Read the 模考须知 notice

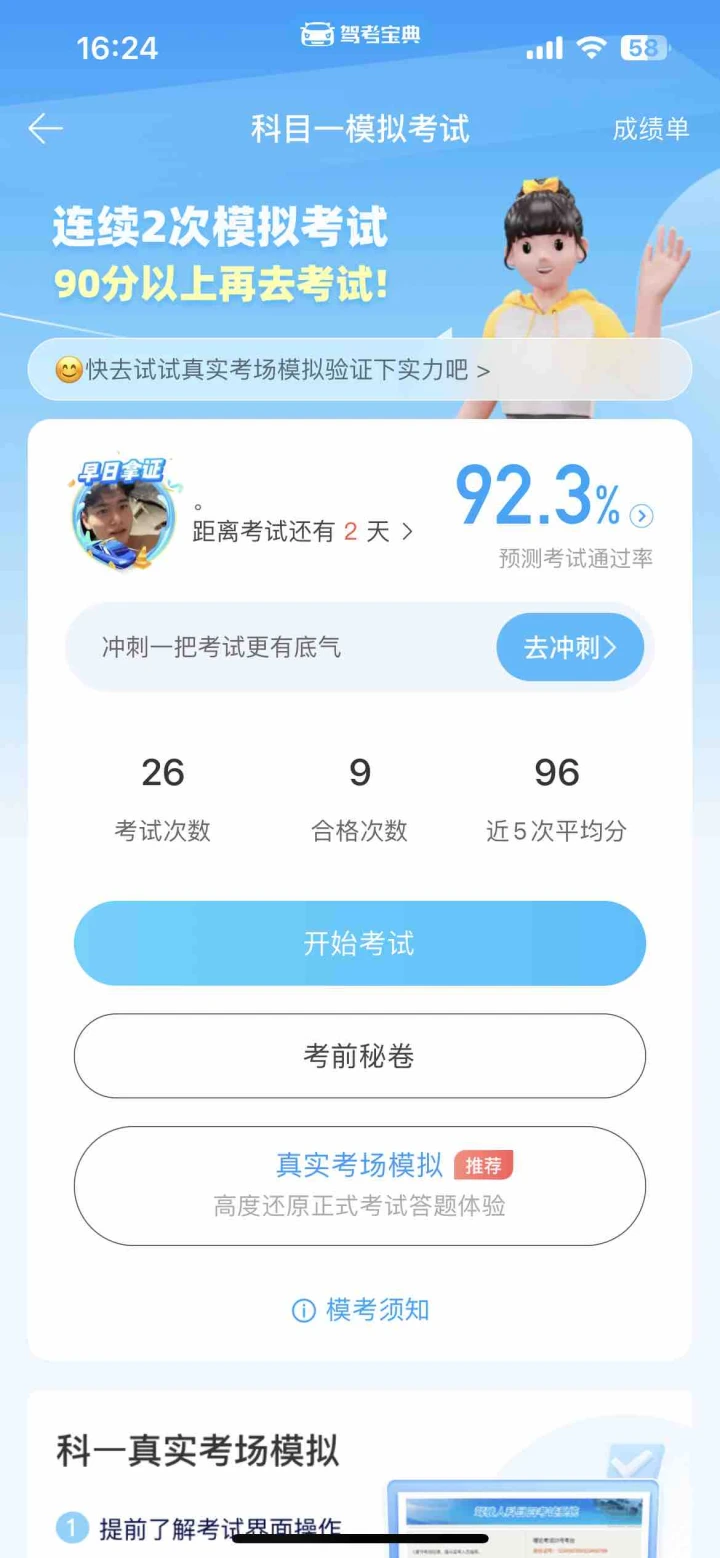(360, 1310)
